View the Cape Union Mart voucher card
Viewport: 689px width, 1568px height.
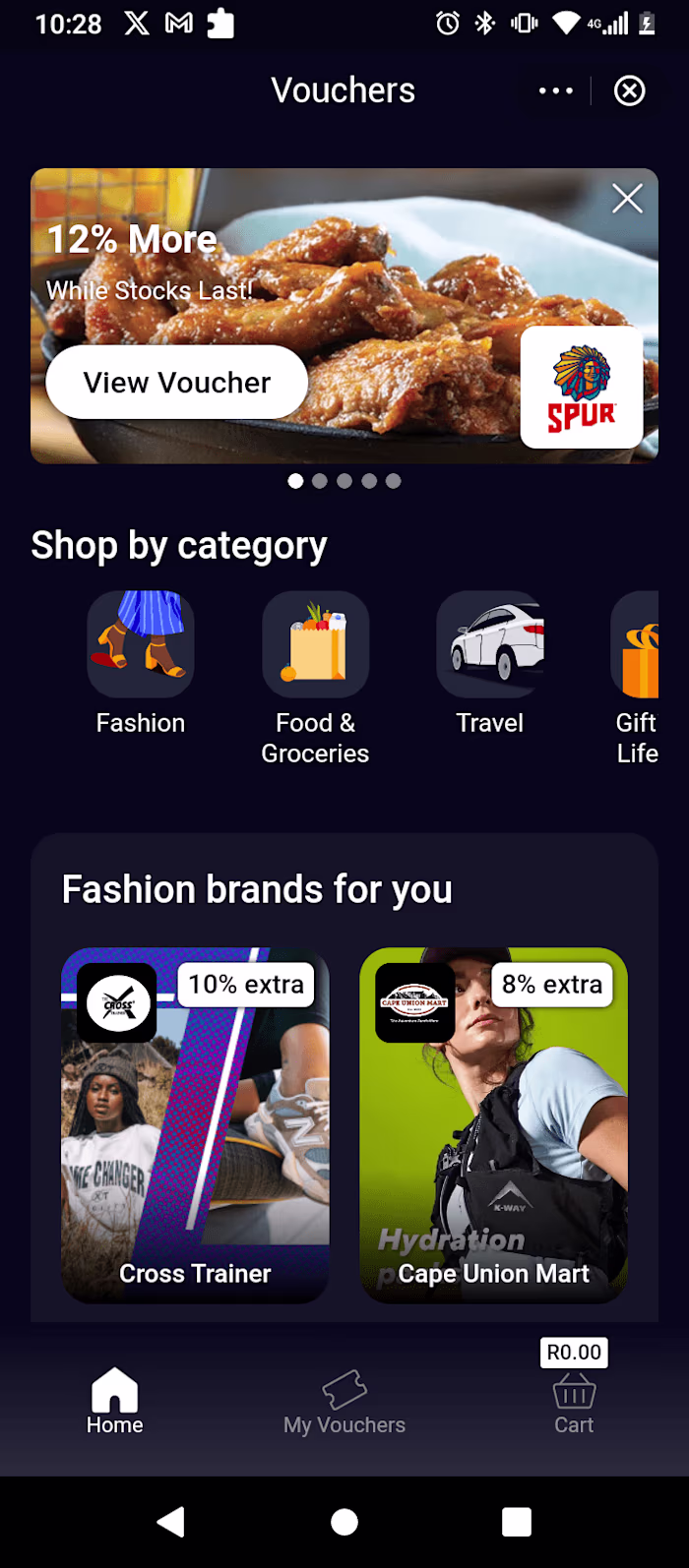point(493,1125)
